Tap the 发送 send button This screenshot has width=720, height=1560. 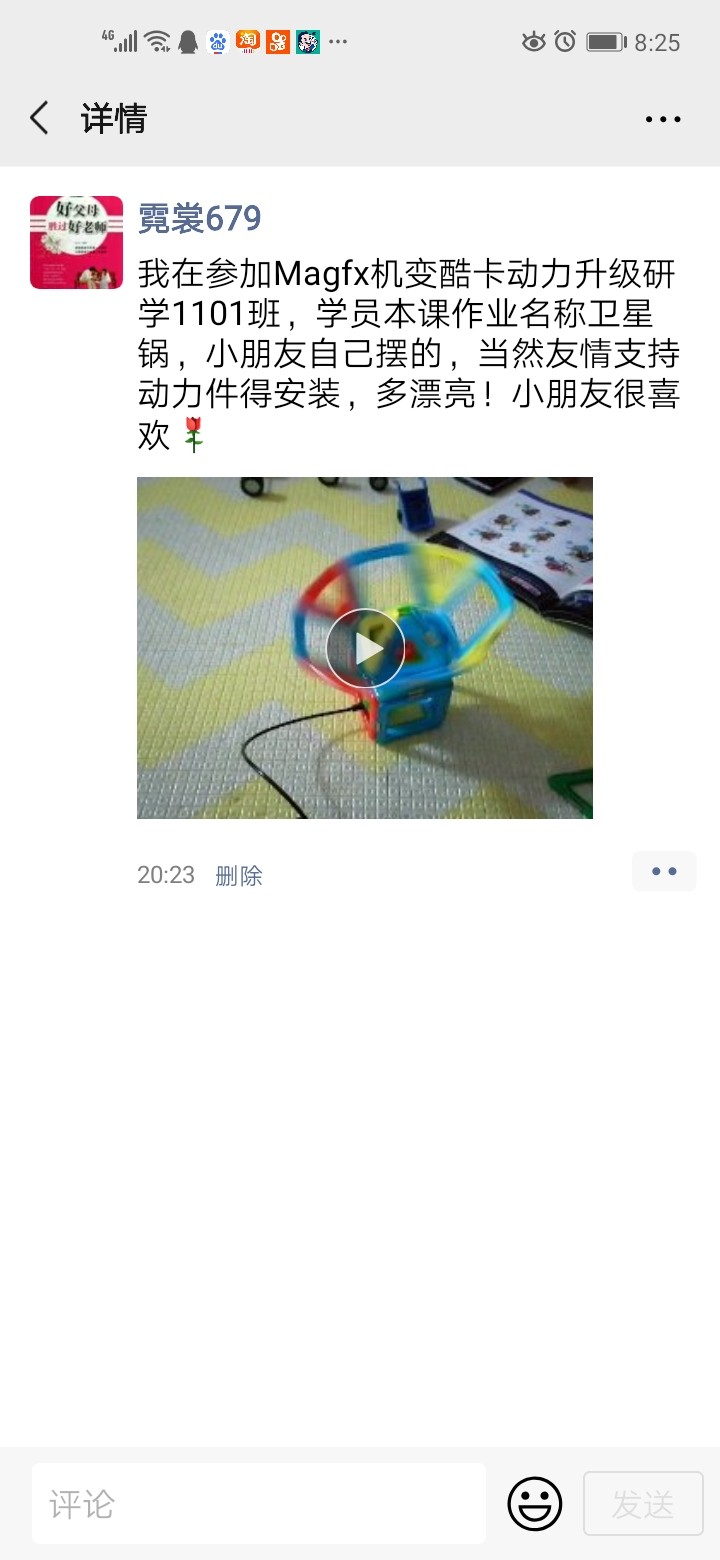(643, 1504)
